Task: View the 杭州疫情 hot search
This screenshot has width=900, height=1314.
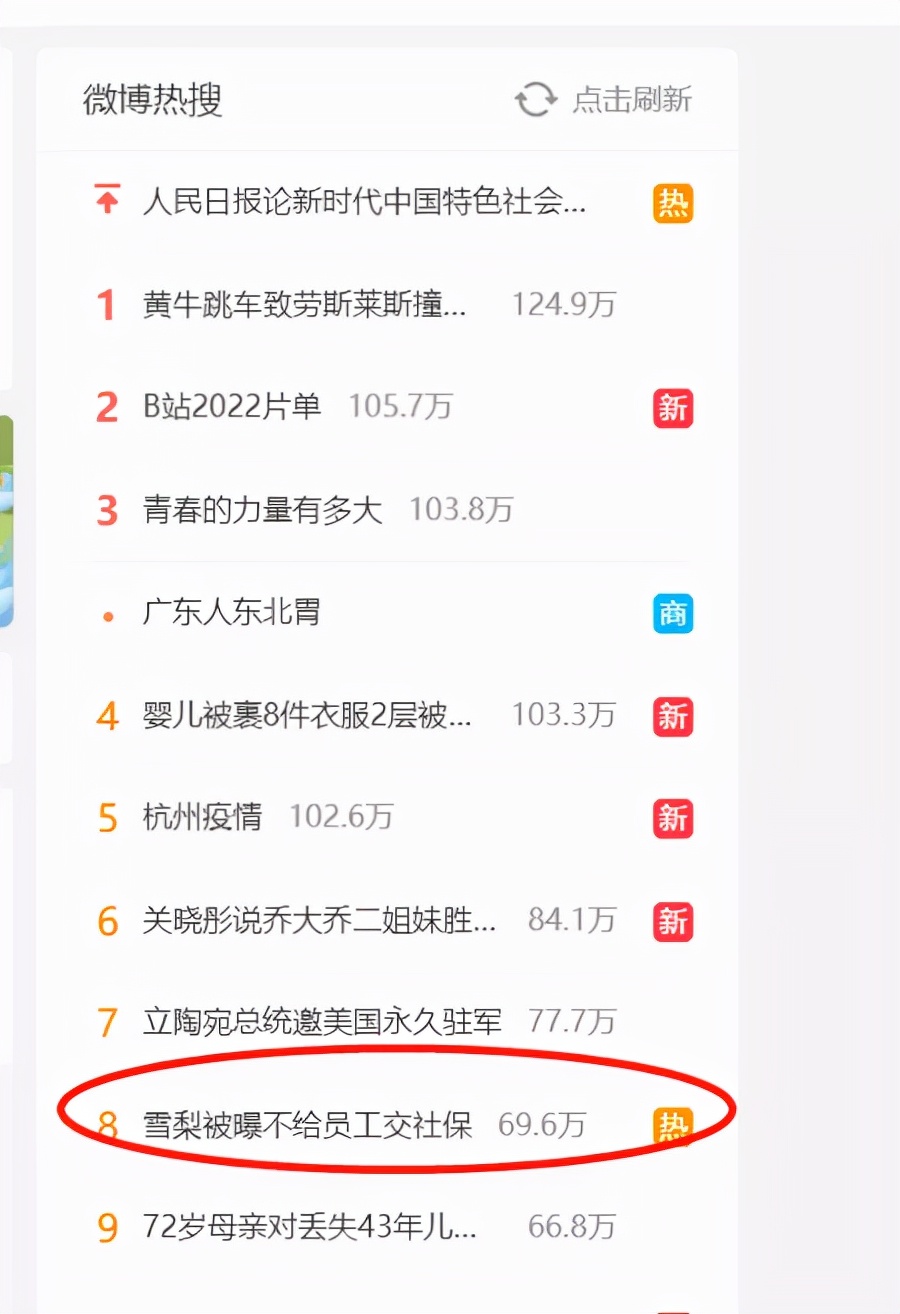Action: (x=203, y=817)
